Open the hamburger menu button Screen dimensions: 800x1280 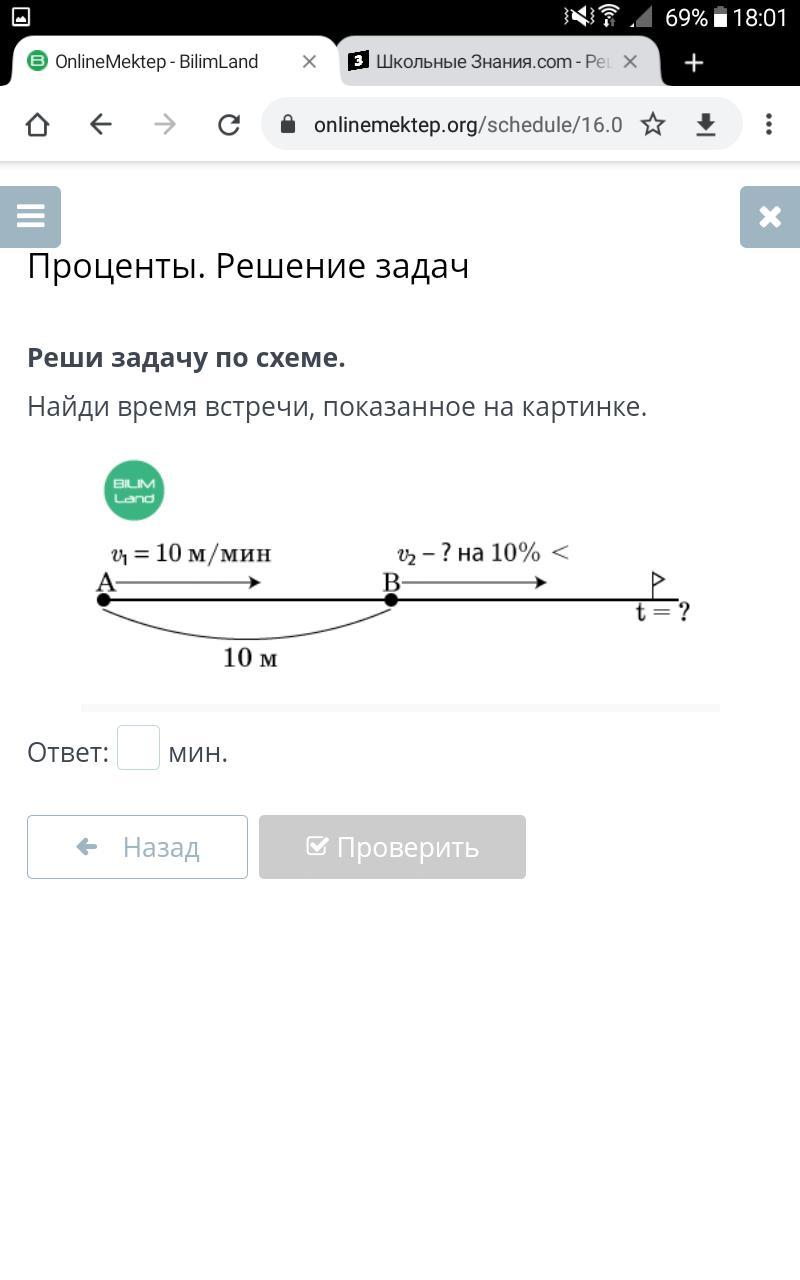click(x=30, y=216)
